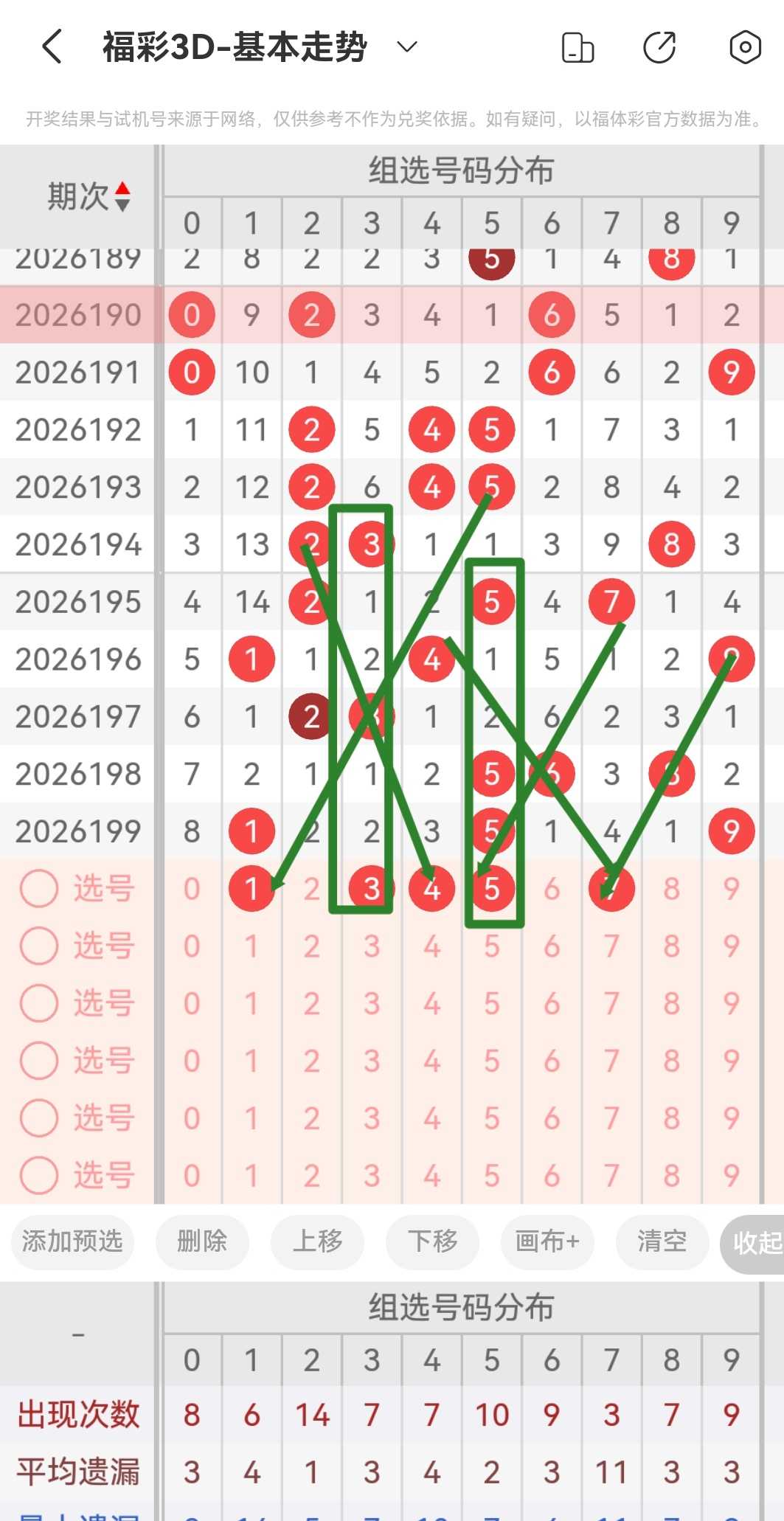Select the last 选号 row radio circle

click(39, 1175)
